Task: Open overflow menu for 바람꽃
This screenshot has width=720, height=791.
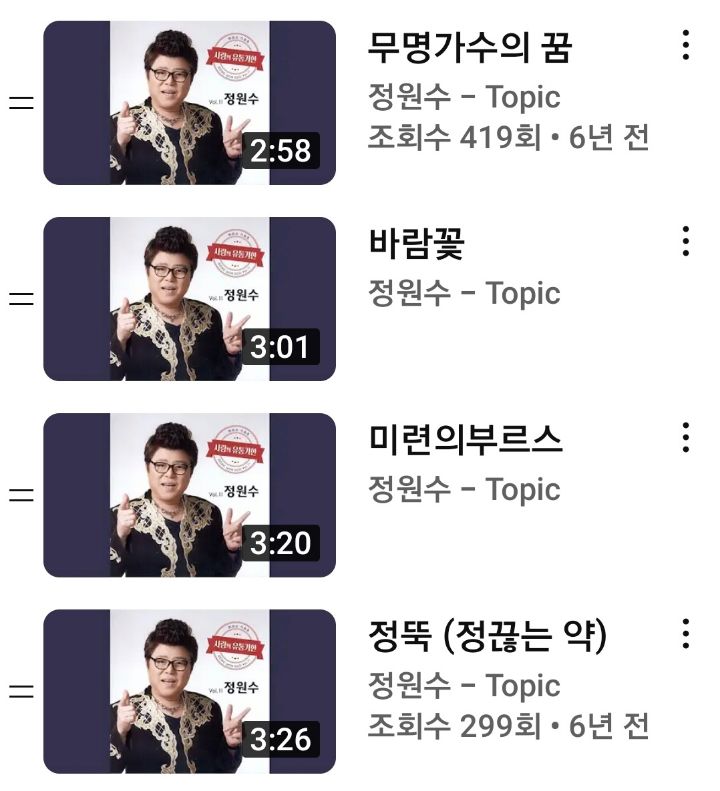Action: 685,241
